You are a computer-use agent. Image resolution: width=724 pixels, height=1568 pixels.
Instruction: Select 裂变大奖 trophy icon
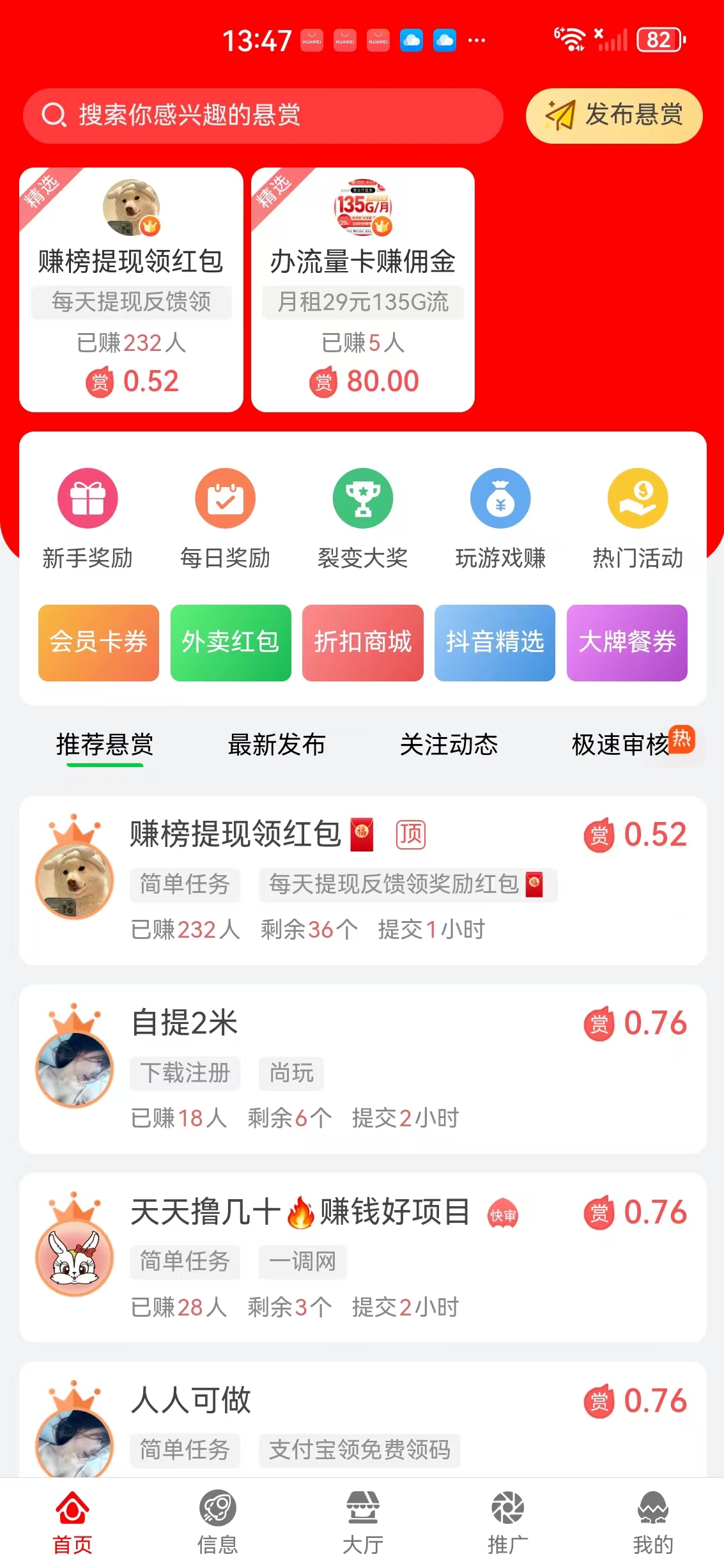363,499
